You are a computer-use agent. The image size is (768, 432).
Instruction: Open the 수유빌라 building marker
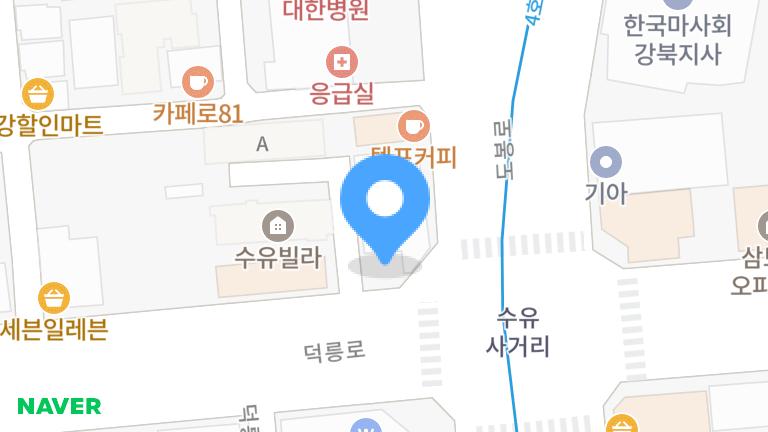pos(277,225)
